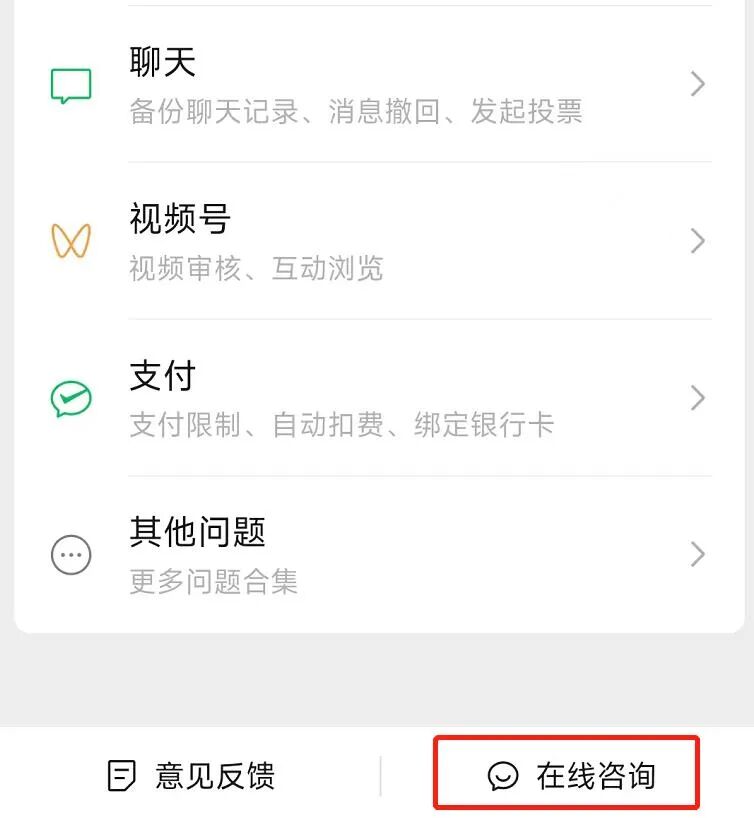The width and height of the screenshot is (754, 818).
Task: Expand the 支付 section chevron
Action: click(697, 398)
